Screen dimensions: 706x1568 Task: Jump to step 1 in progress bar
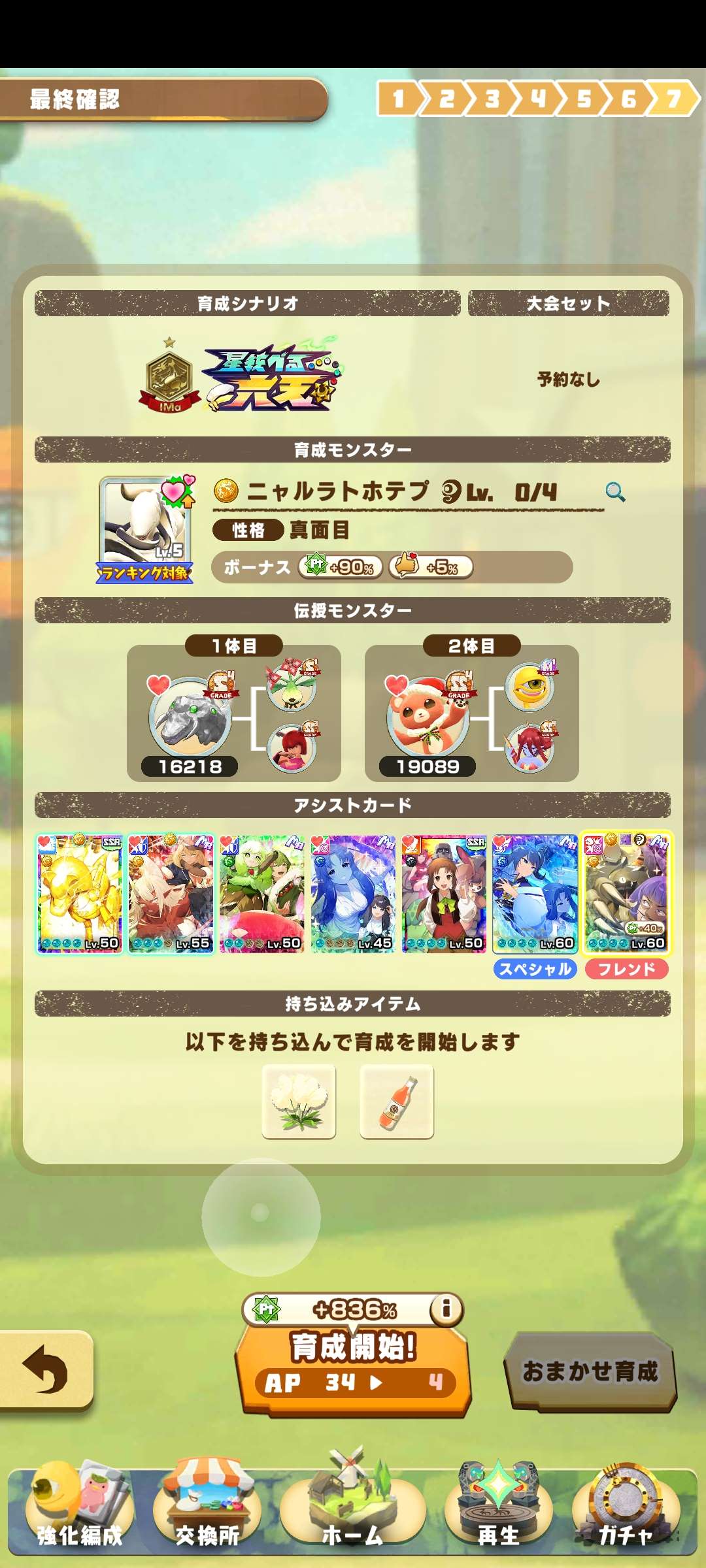[398, 99]
